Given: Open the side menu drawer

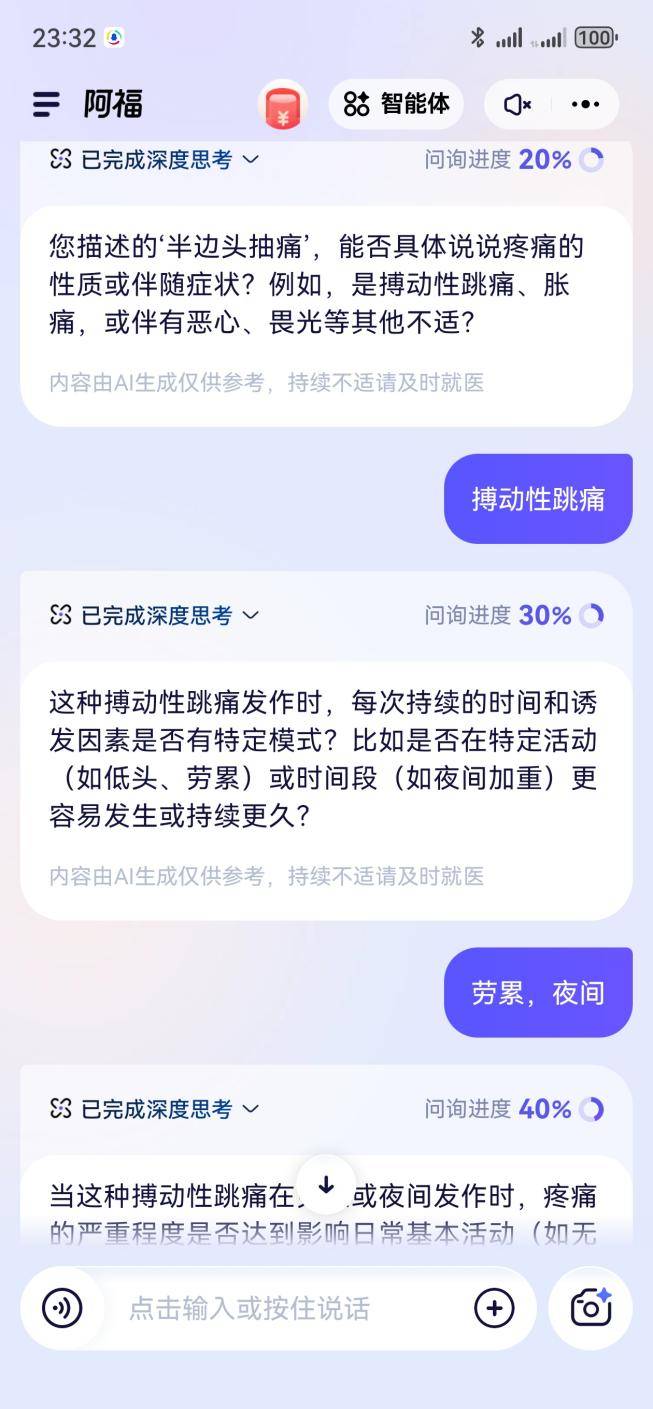Looking at the screenshot, I should point(46,104).
